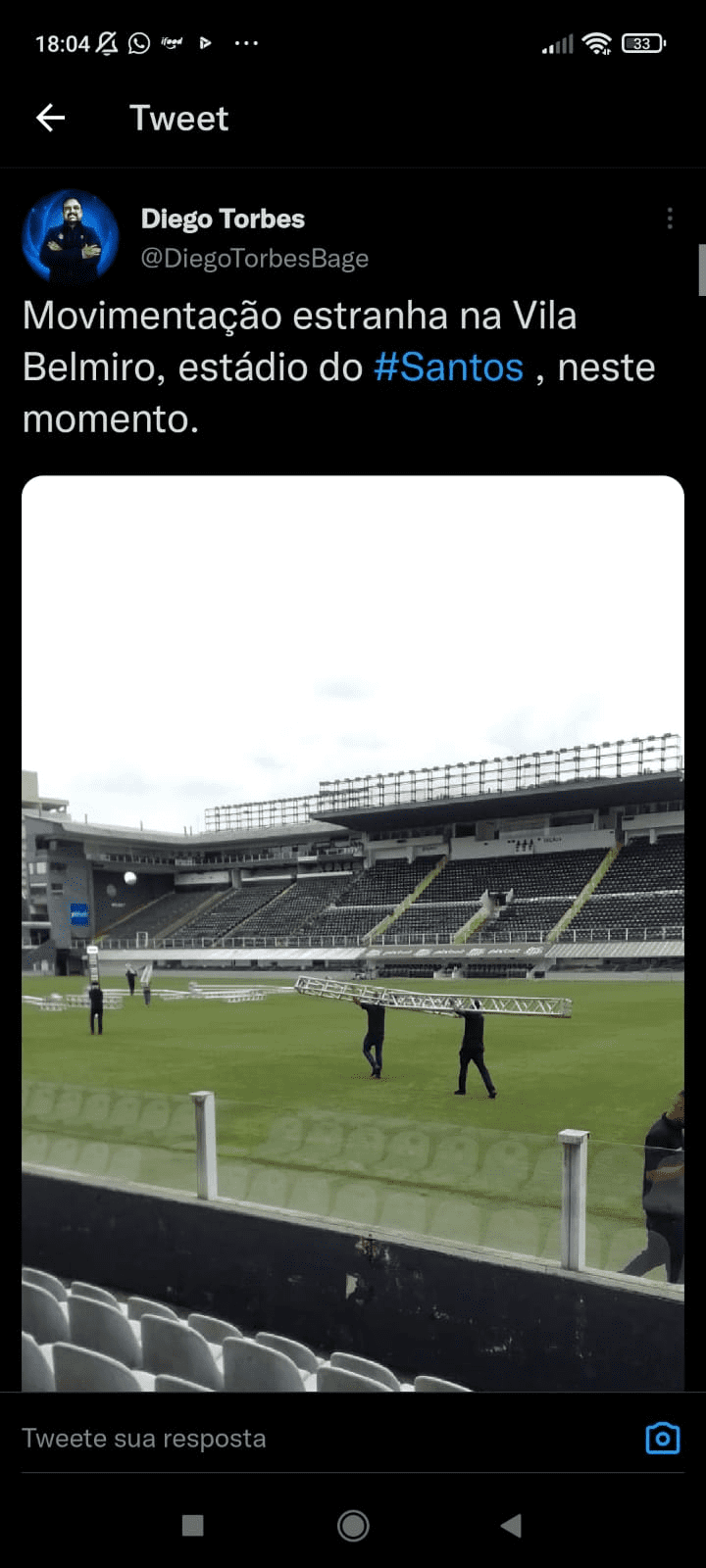Image resolution: width=706 pixels, height=1568 pixels.
Task: Go to the system home screen
Action: point(353,1525)
